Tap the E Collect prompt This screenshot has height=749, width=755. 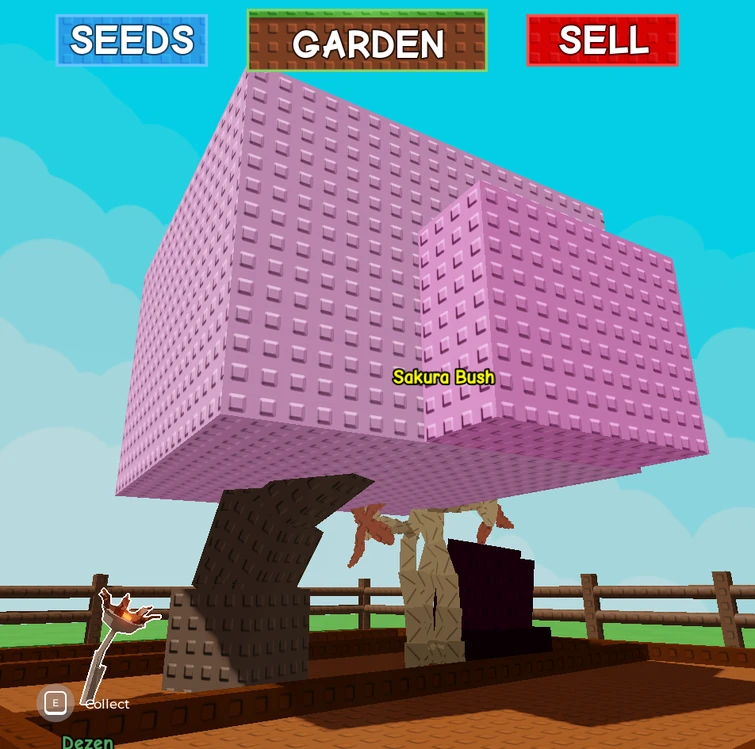[x=57, y=703]
